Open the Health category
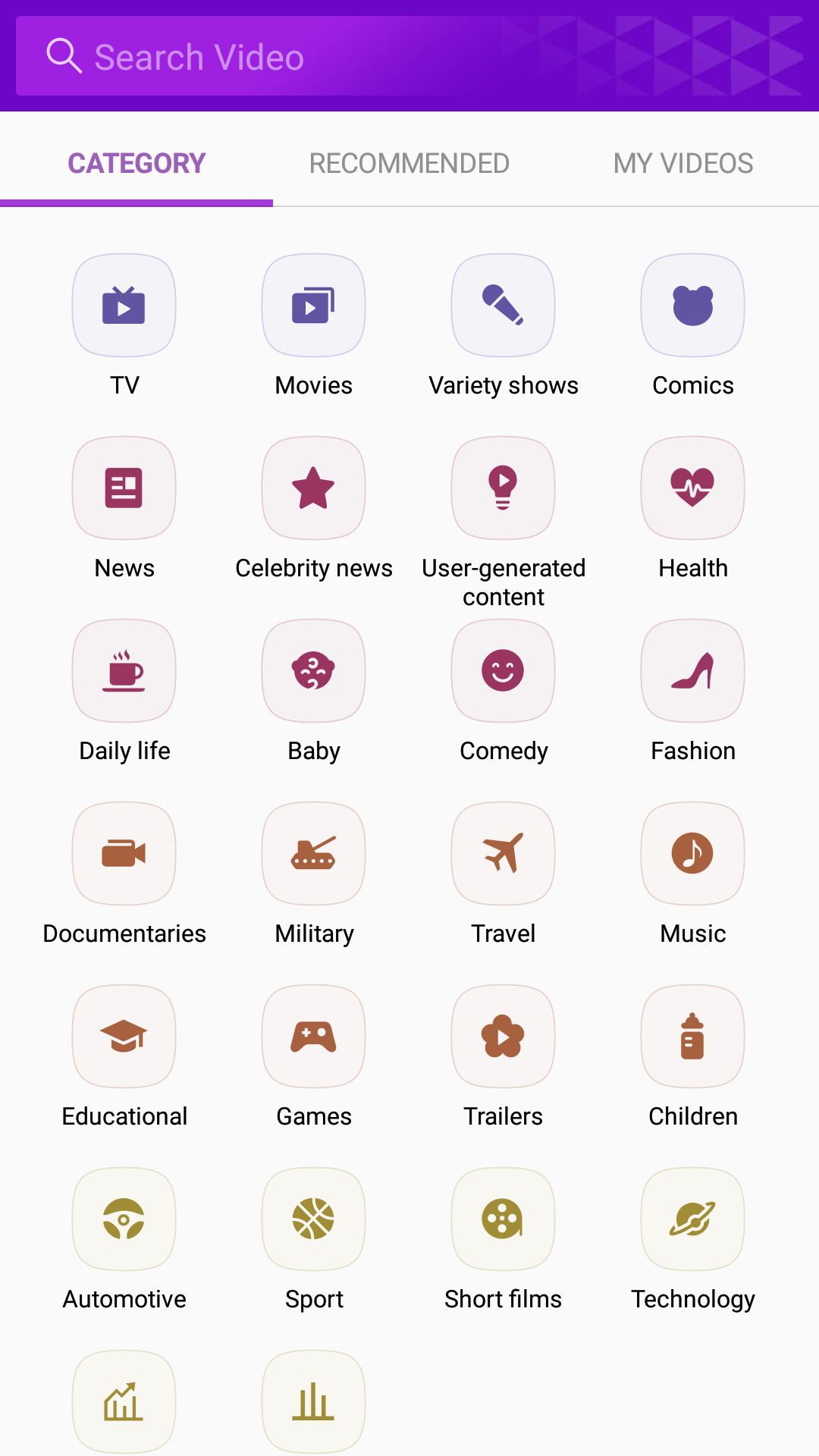The height and width of the screenshot is (1456, 819). coord(693,488)
